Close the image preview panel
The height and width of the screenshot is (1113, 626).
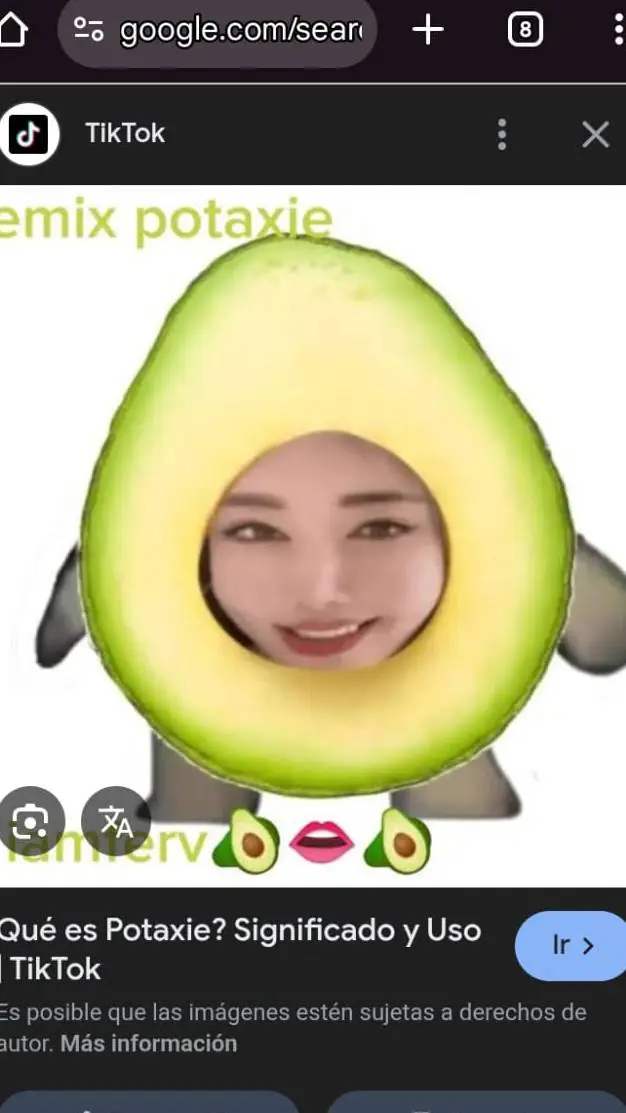pyautogui.click(x=595, y=134)
